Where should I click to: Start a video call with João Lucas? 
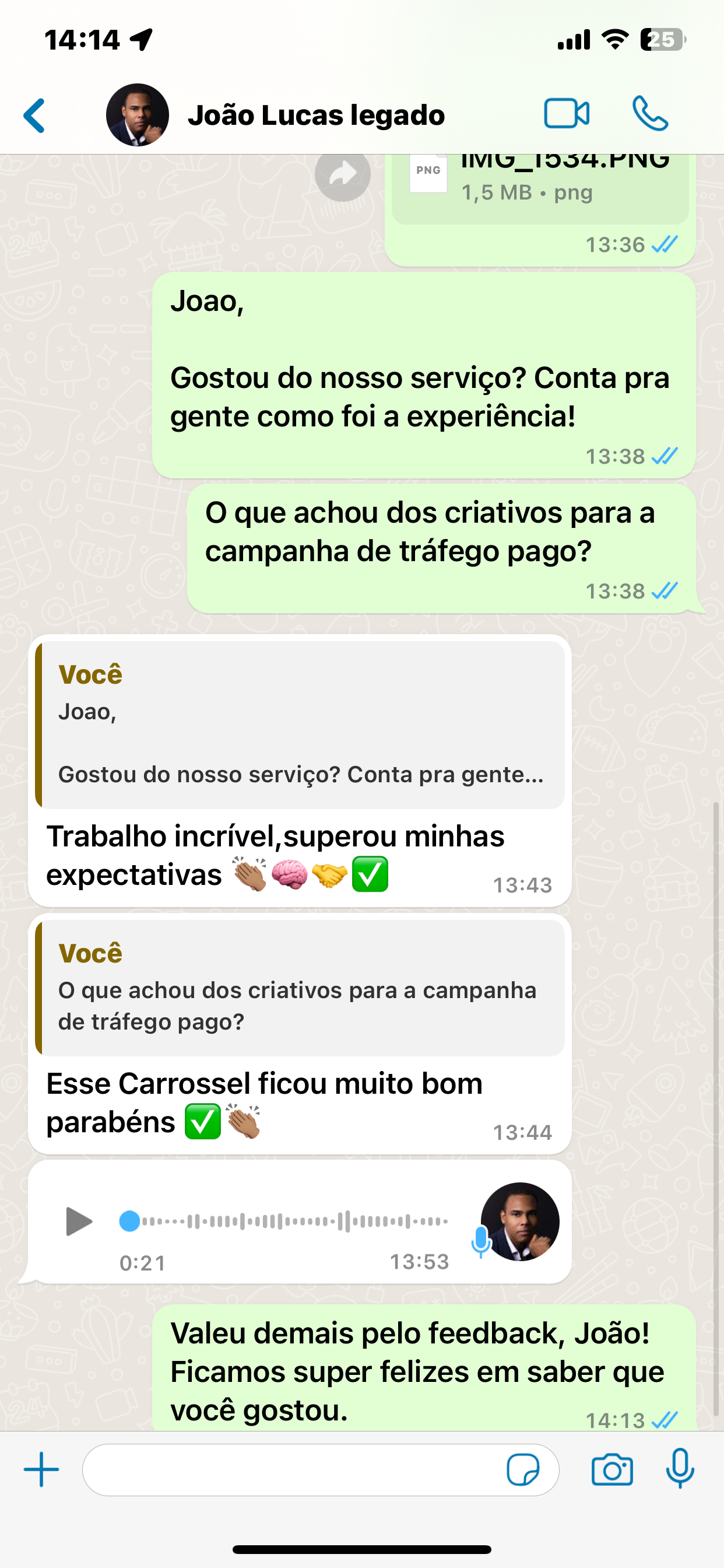point(566,114)
